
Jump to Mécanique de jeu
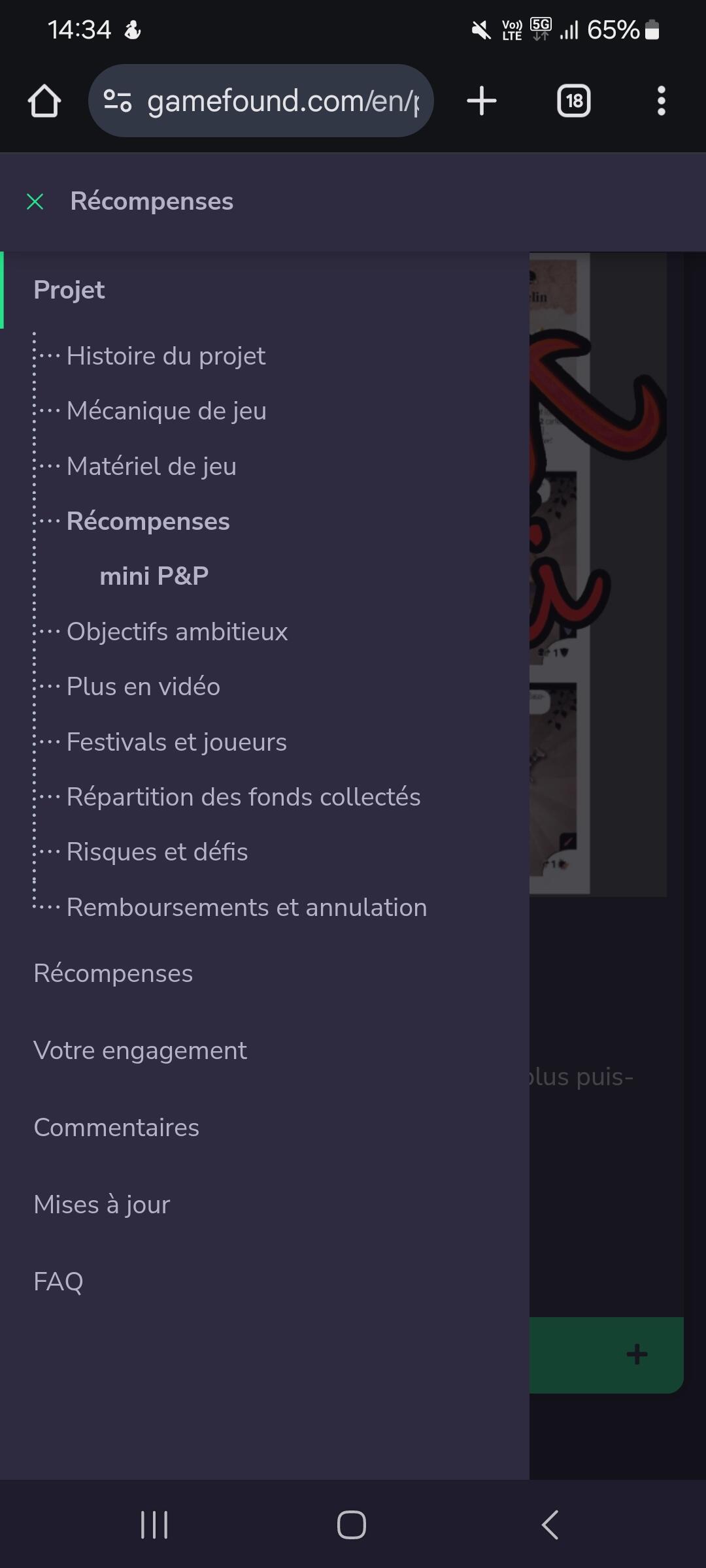(167, 411)
